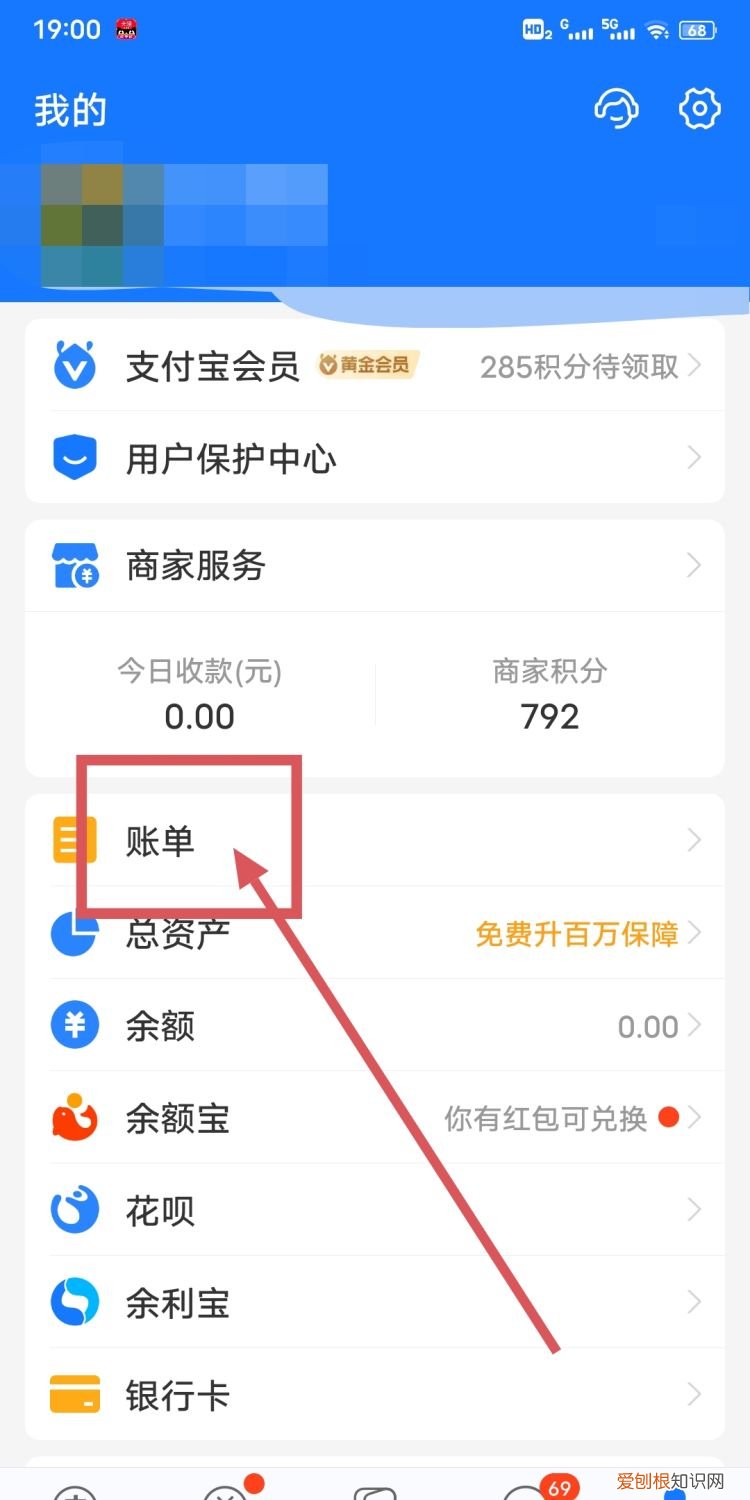Open 商家服务 via its right arrow
This screenshot has width=750, height=1500.
click(694, 565)
